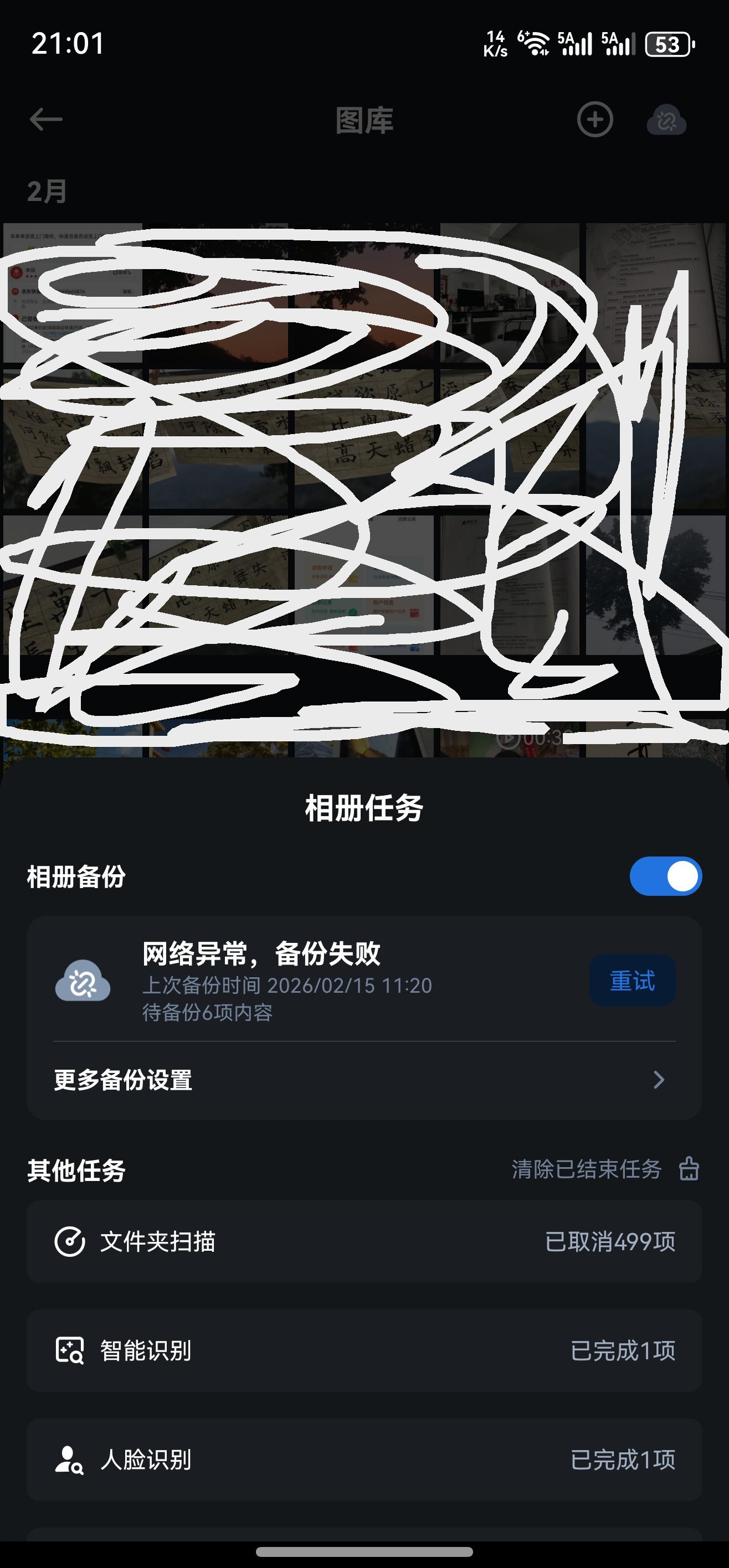
Task: Open the 智能识别 task row
Action: click(x=364, y=1351)
